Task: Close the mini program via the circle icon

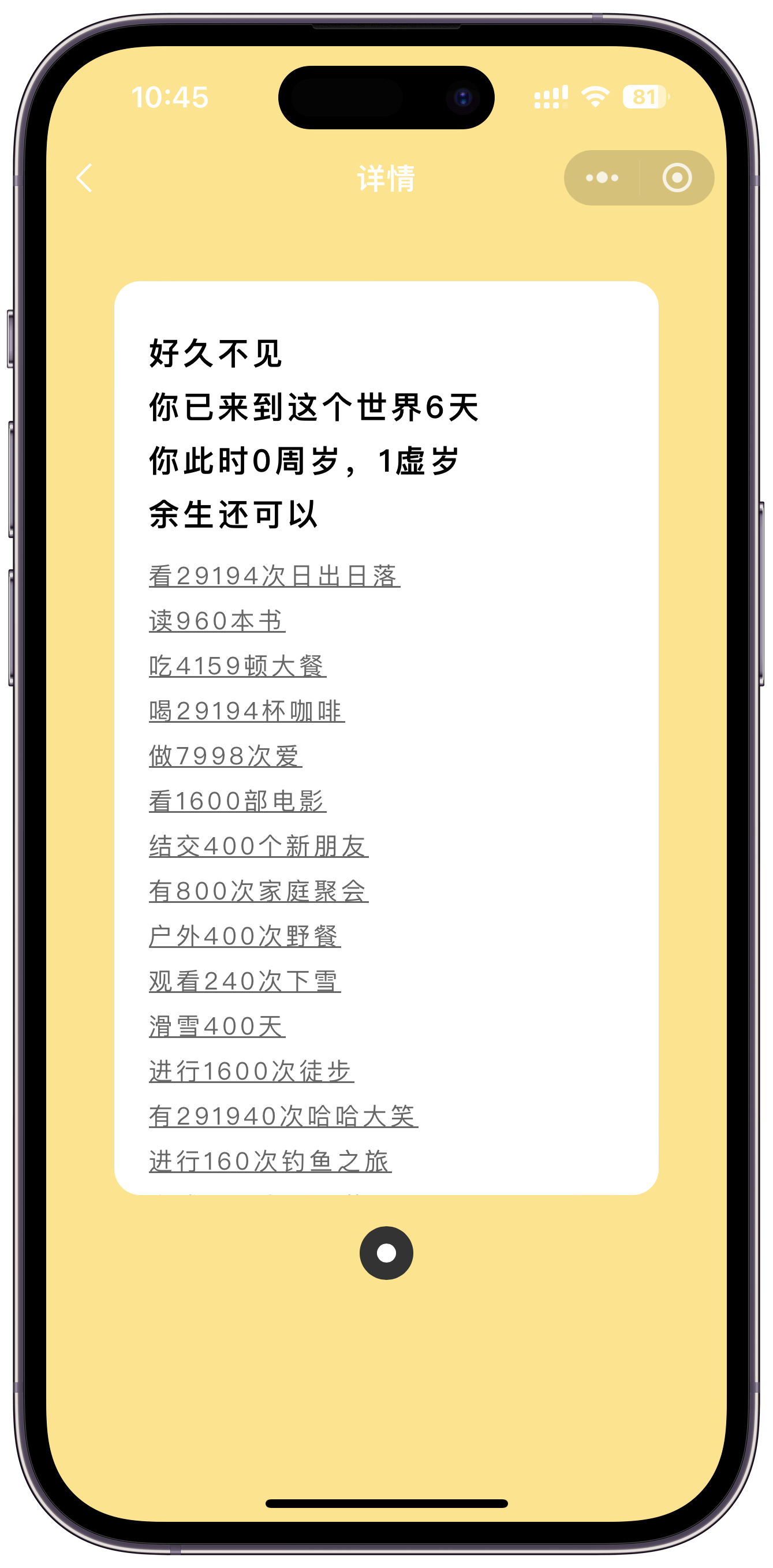Action: (677, 178)
